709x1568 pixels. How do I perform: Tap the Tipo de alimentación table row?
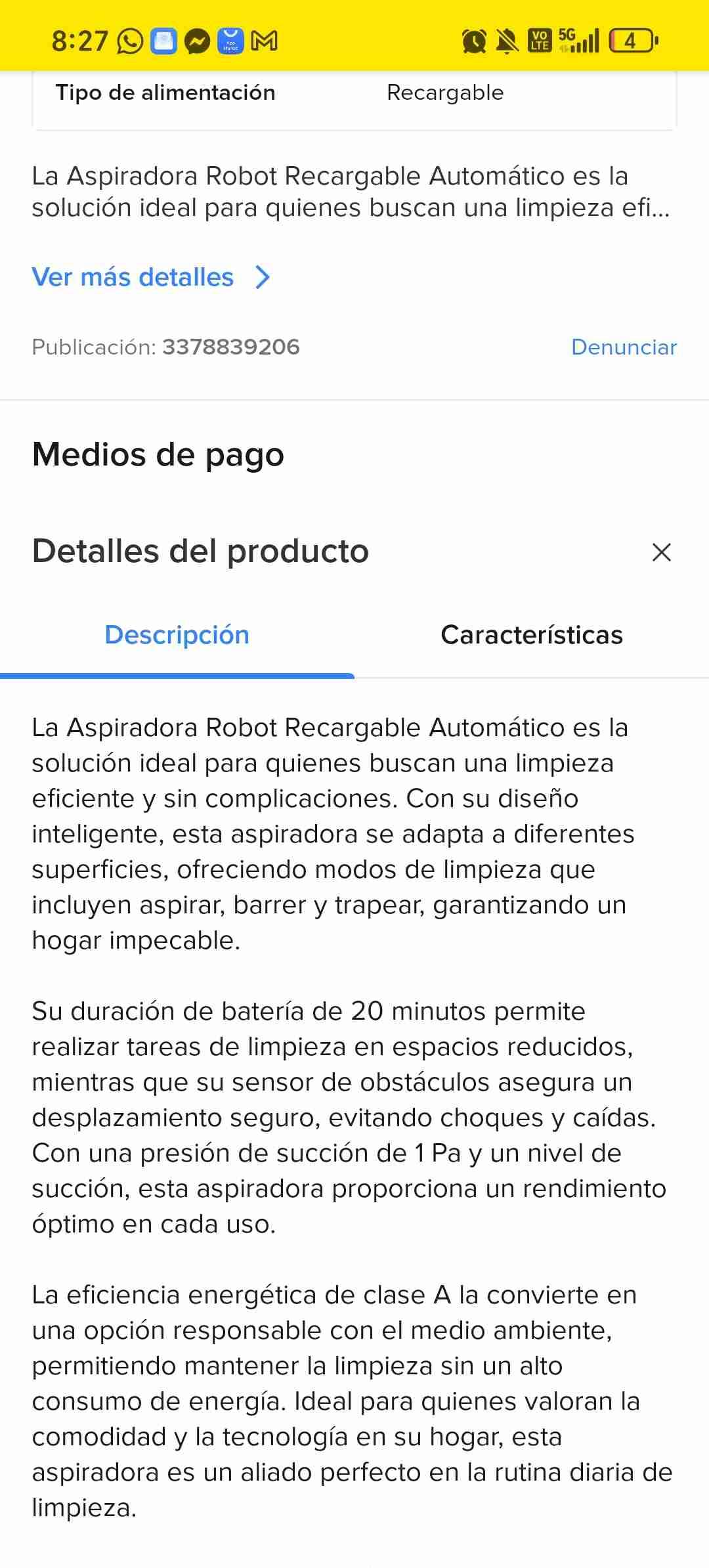[165, 92]
